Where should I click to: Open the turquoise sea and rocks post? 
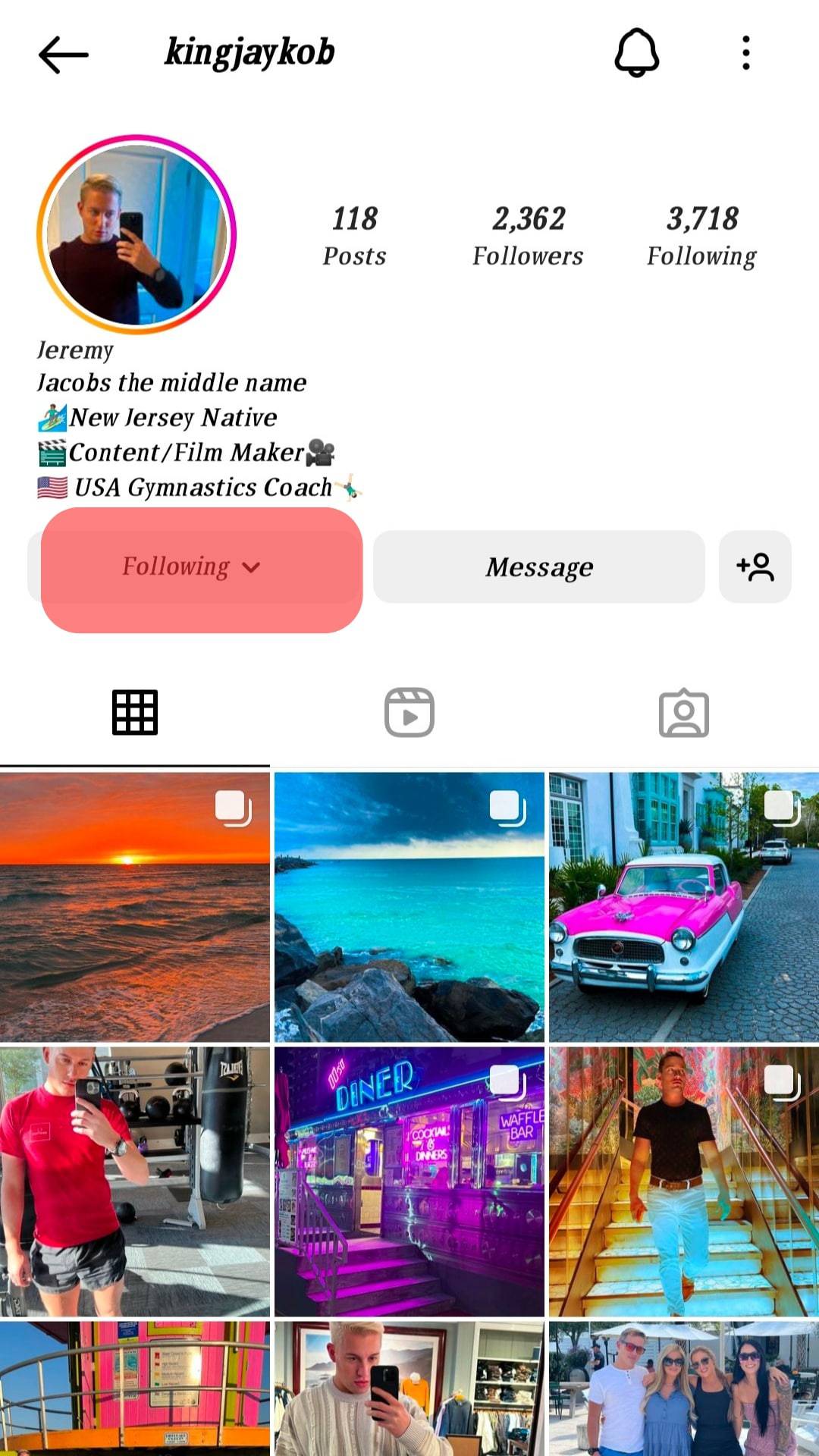tap(409, 907)
